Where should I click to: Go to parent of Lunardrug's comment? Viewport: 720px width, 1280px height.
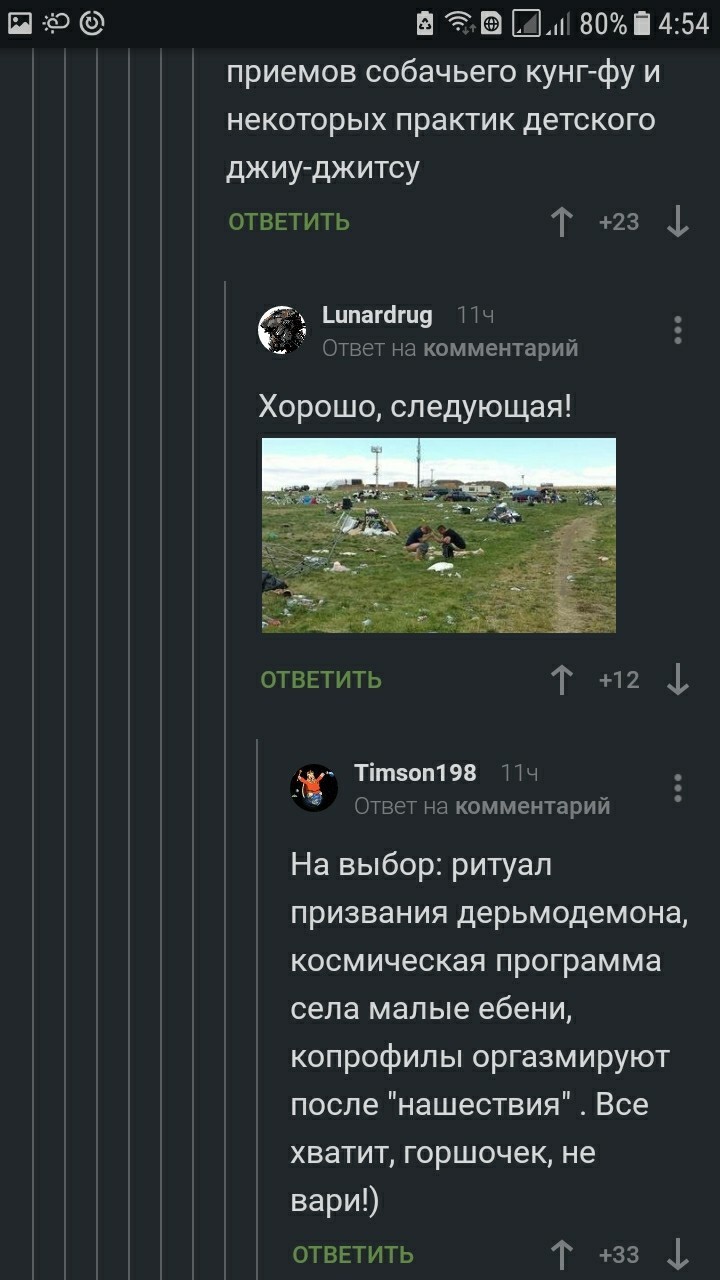pos(500,348)
